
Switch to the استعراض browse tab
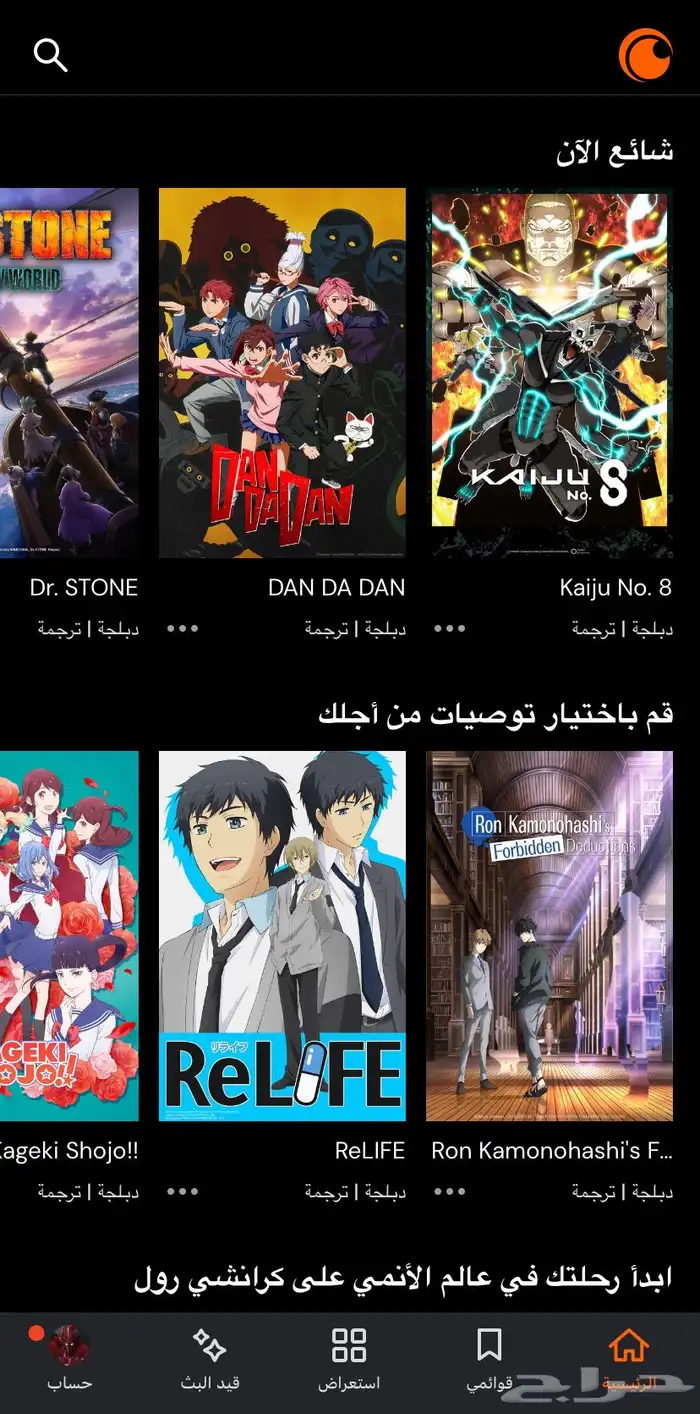click(x=349, y=1360)
